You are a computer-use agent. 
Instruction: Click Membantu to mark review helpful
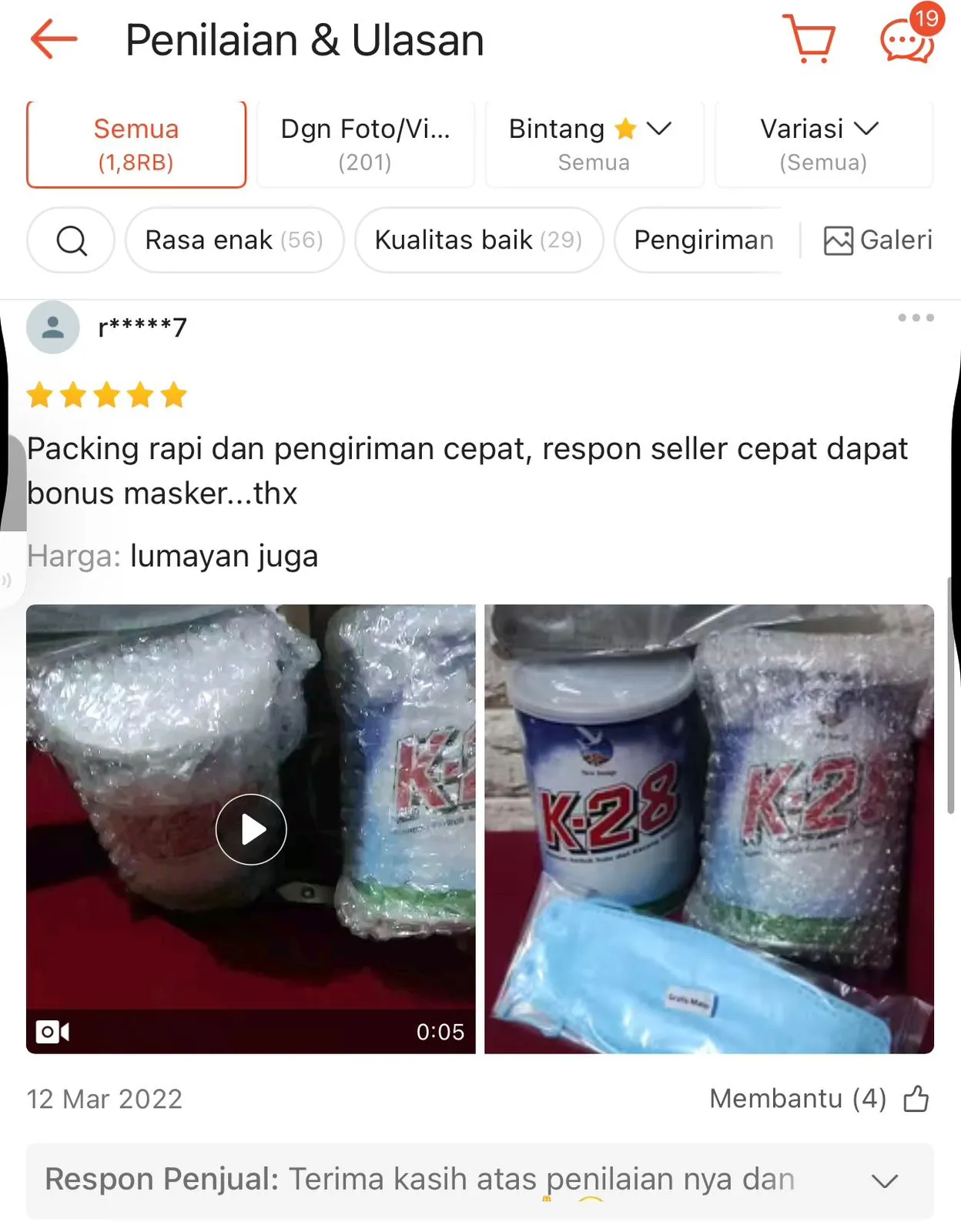click(x=799, y=1099)
